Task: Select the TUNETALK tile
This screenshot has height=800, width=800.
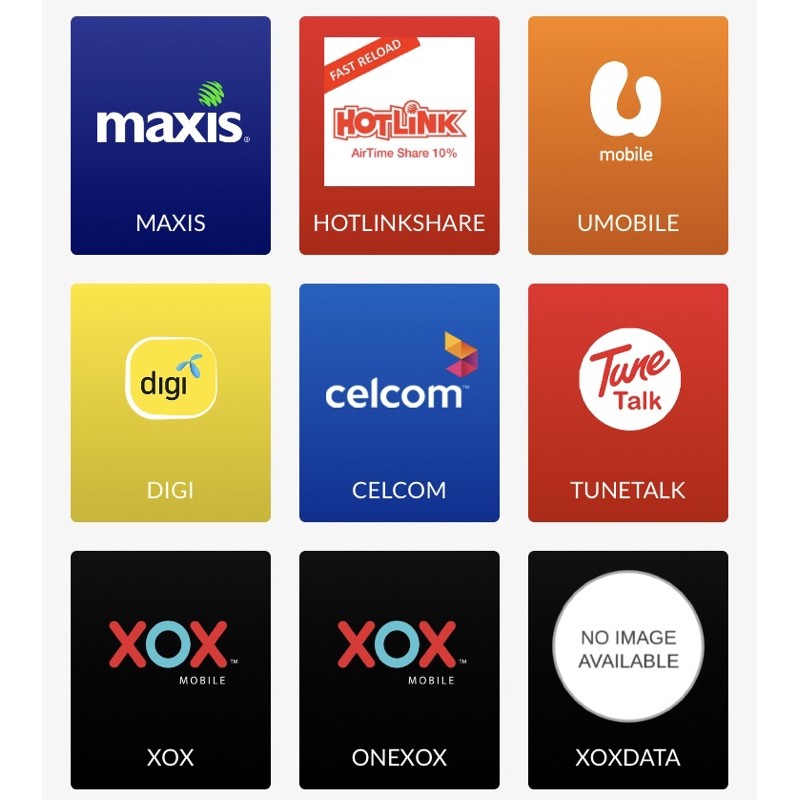Action: pos(628,403)
